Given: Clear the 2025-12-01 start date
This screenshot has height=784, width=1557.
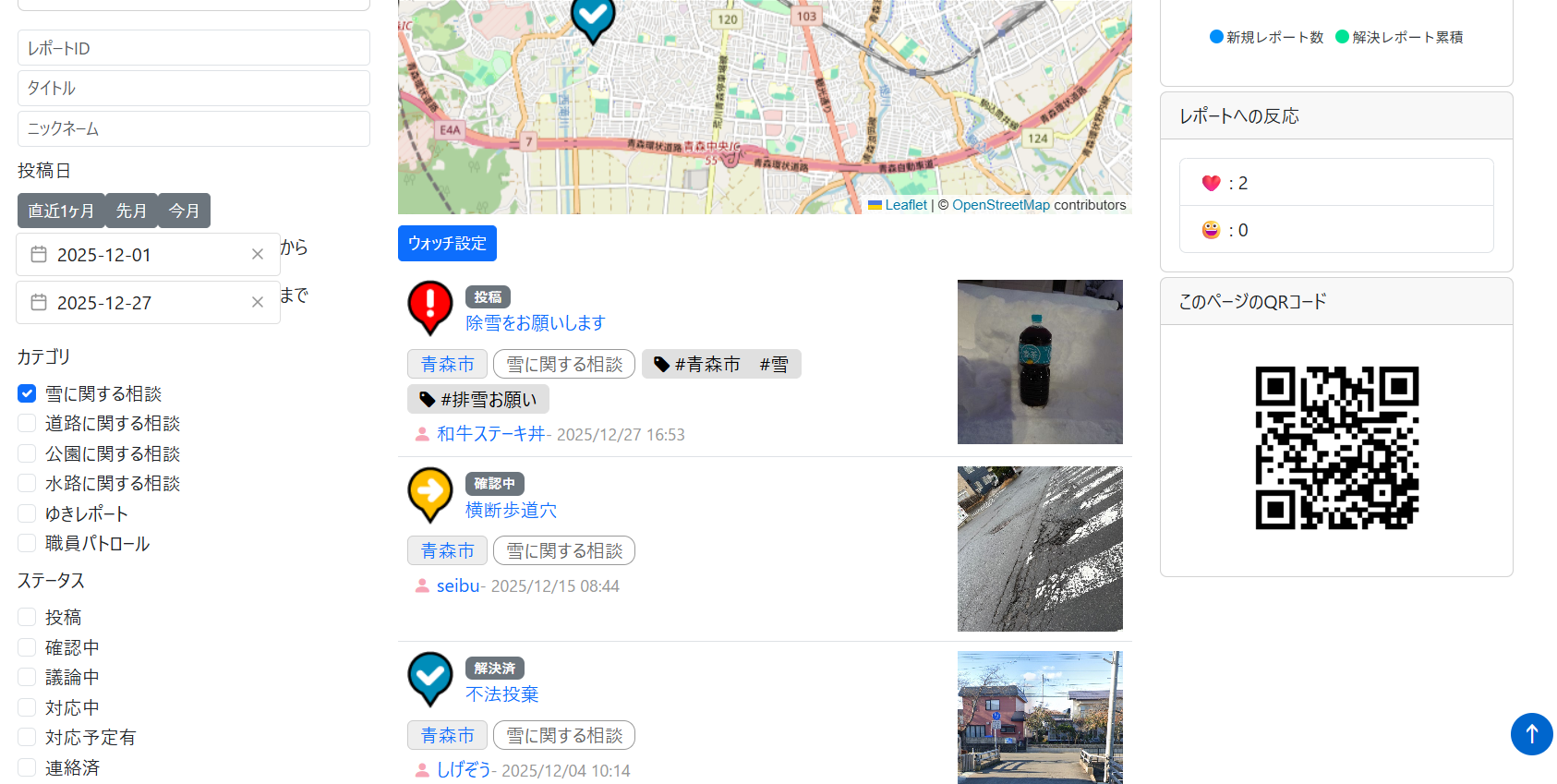Looking at the screenshot, I should tap(258, 255).
